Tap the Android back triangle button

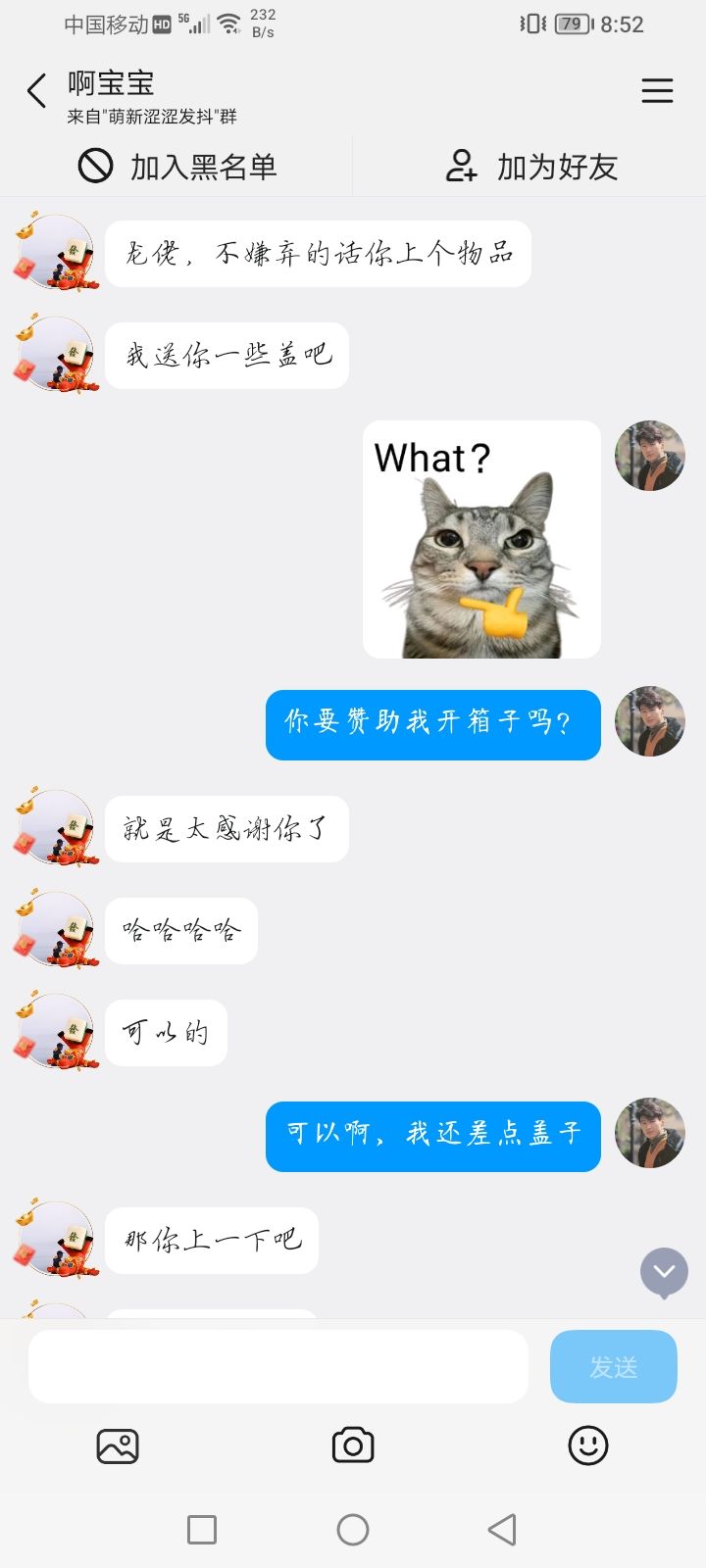point(502,1528)
